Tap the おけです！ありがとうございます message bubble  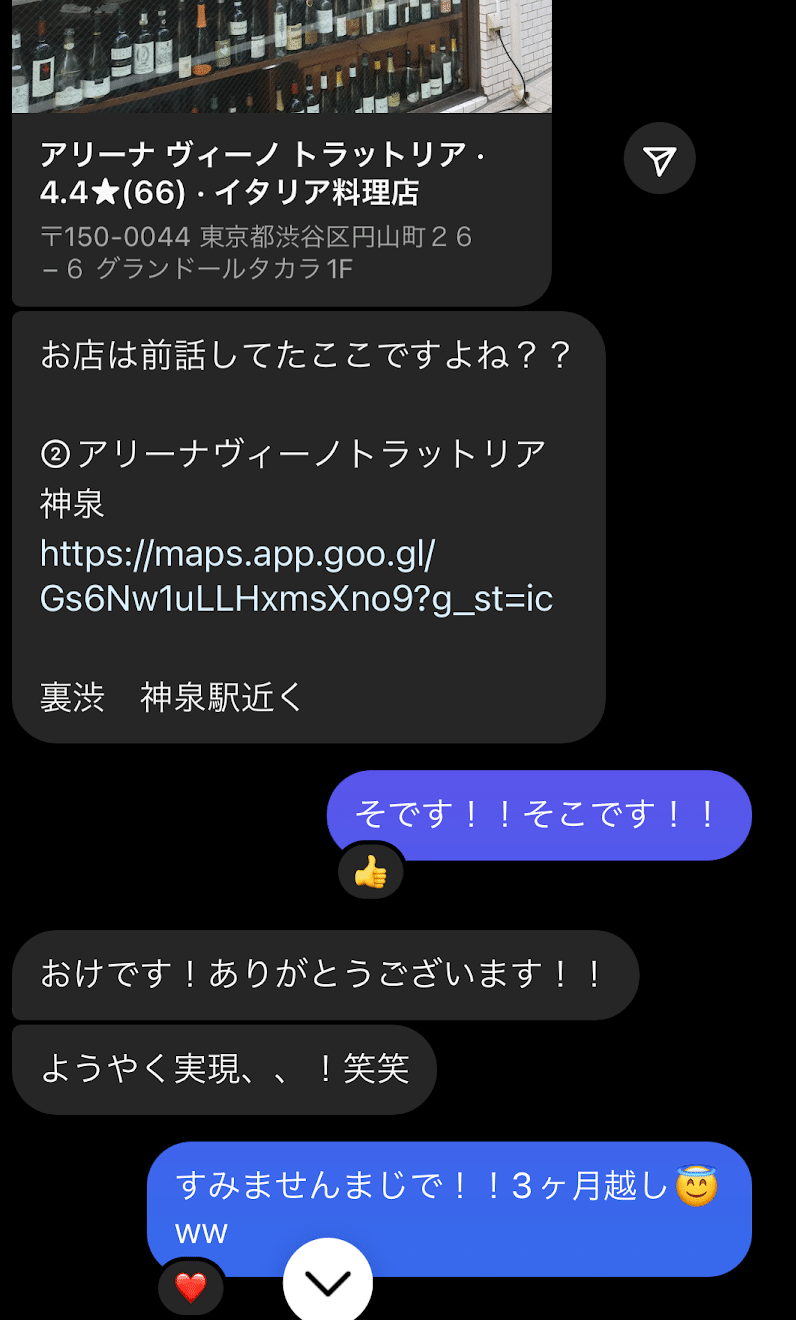click(323, 975)
